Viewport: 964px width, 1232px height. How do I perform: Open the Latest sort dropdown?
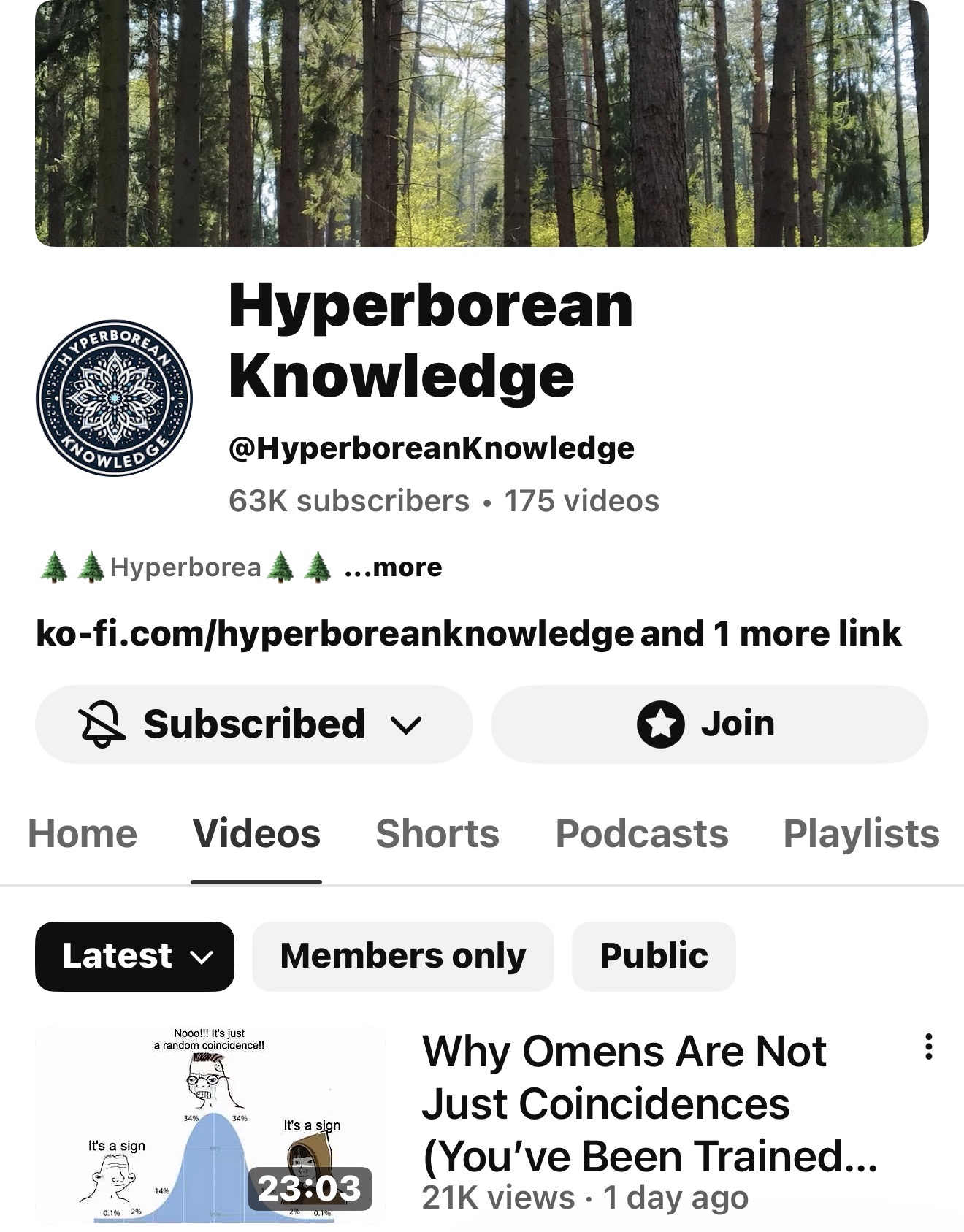(134, 956)
